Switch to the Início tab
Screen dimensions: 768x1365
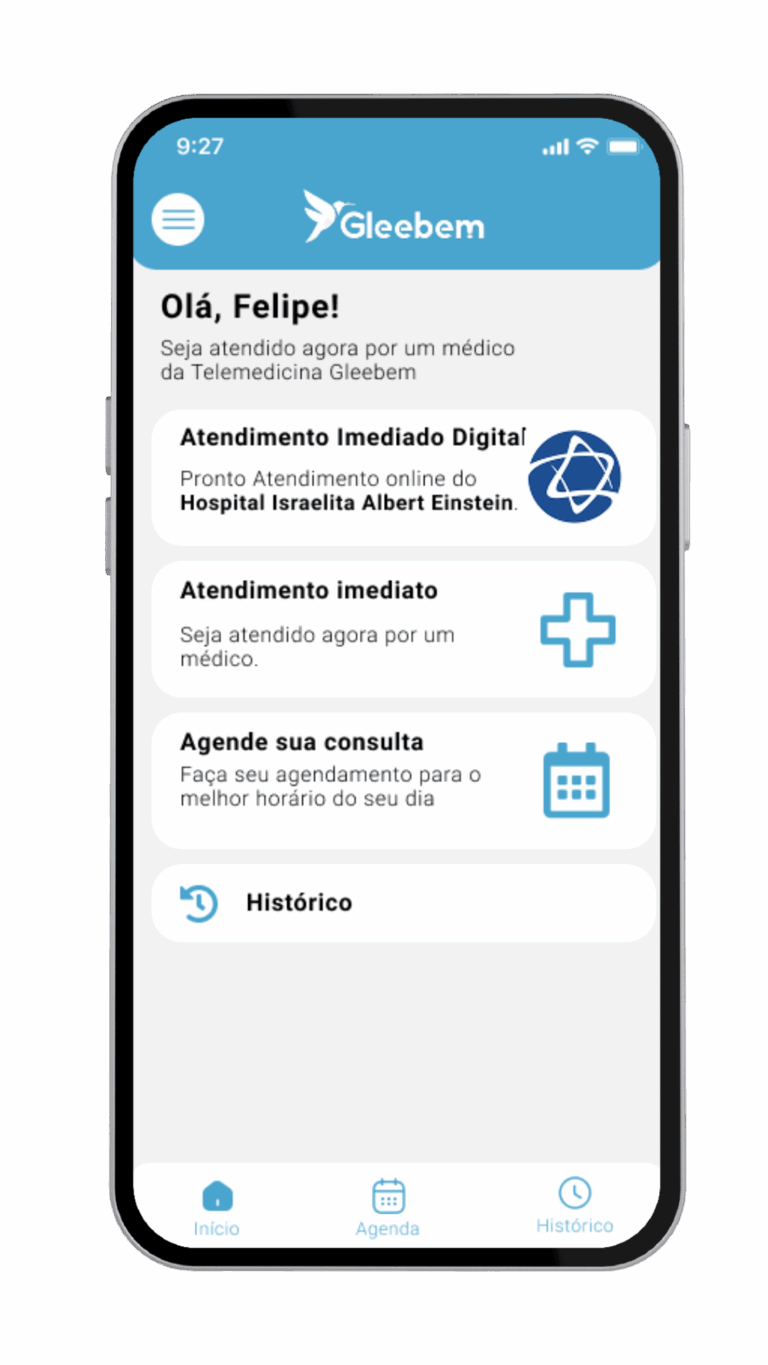coord(217,1208)
